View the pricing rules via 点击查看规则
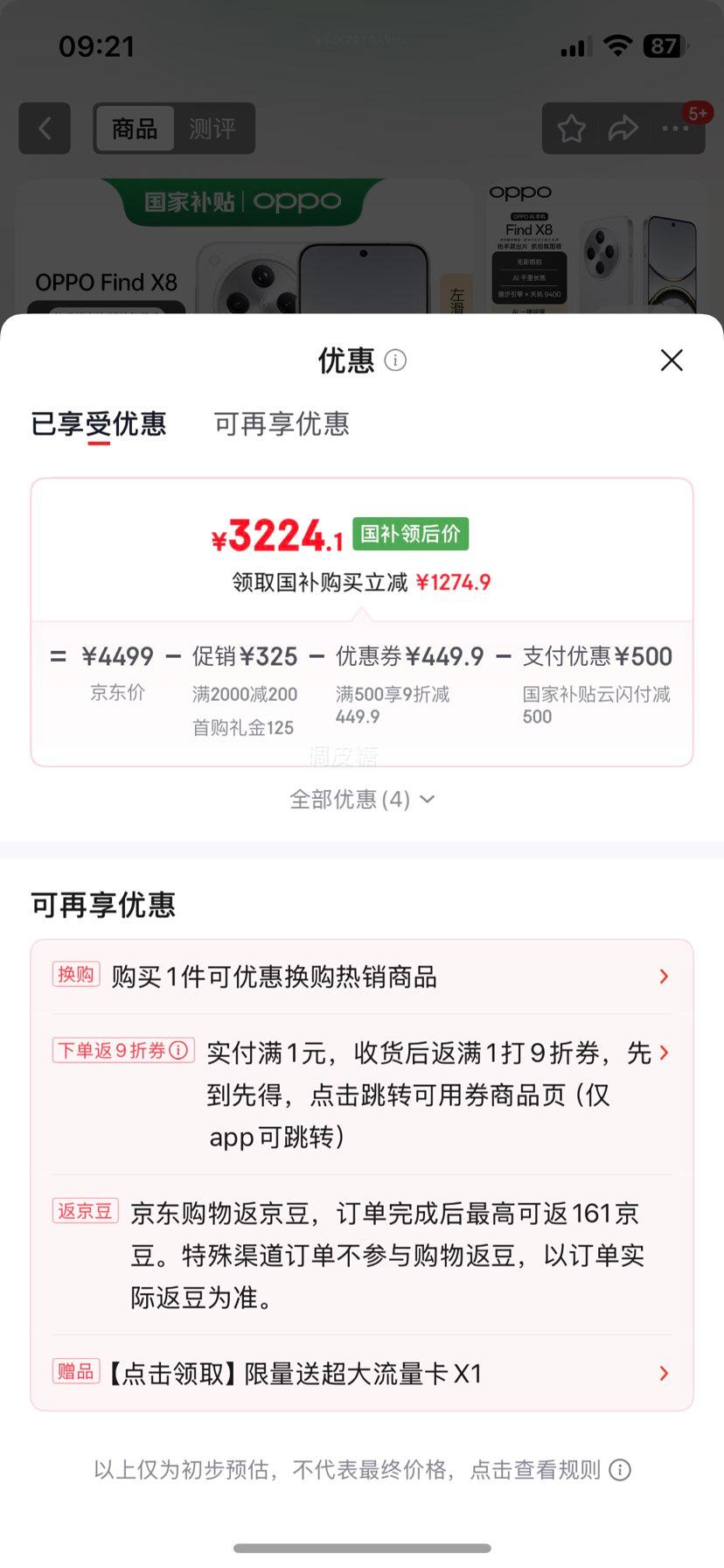The width and height of the screenshot is (724, 1568). (x=535, y=1470)
